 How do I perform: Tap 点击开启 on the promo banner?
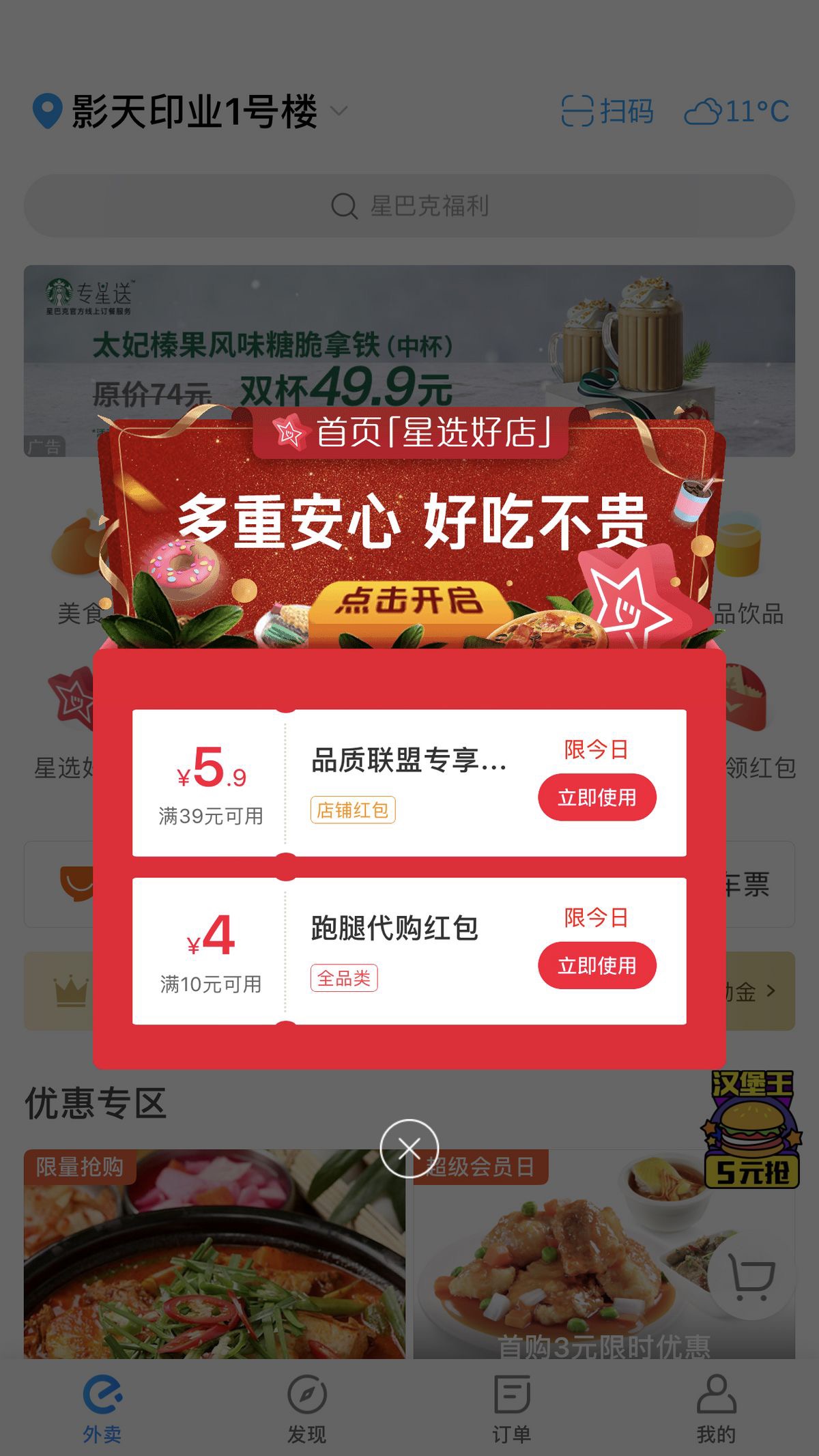tap(408, 601)
